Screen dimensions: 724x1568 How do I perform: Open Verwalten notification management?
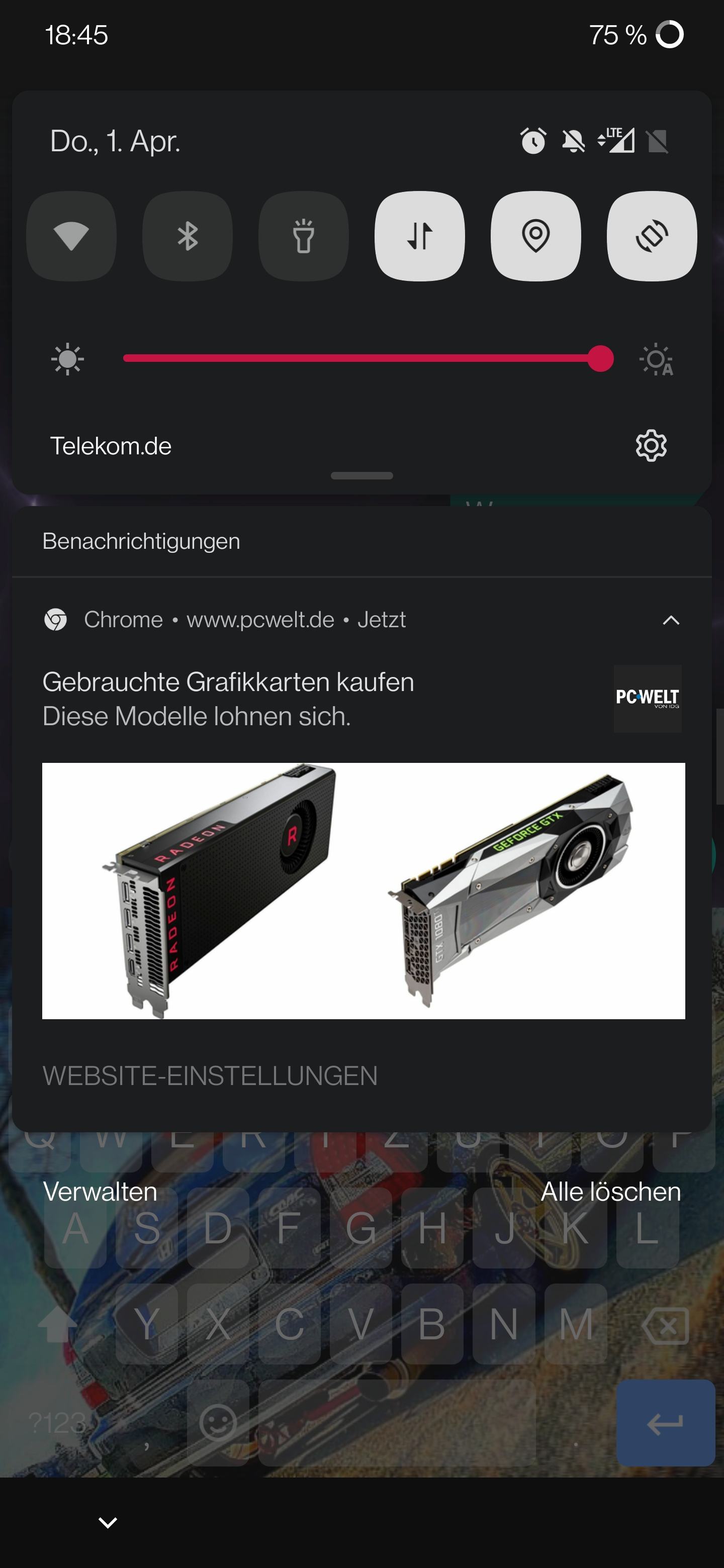[x=100, y=1191]
